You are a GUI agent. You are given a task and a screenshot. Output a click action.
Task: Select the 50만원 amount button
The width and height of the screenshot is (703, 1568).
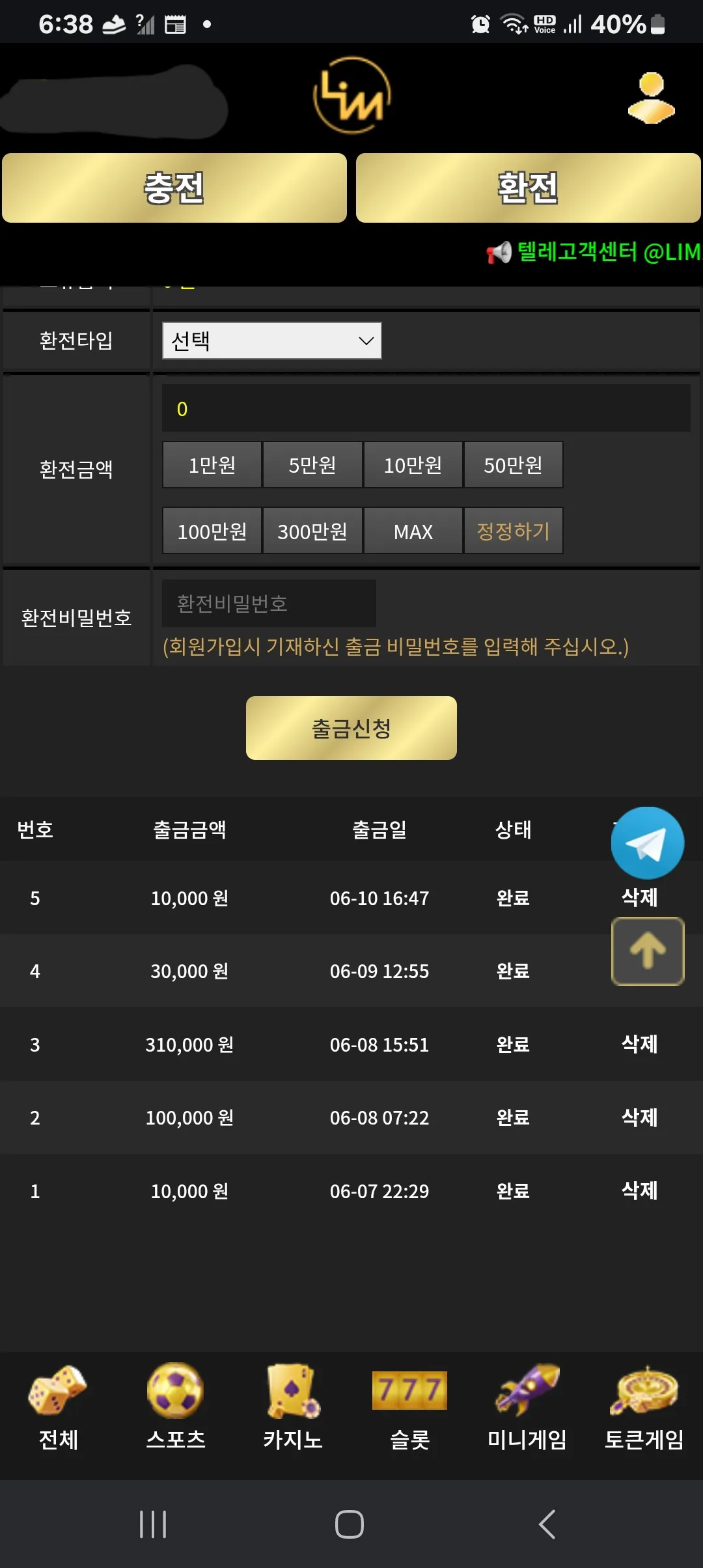tap(513, 465)
